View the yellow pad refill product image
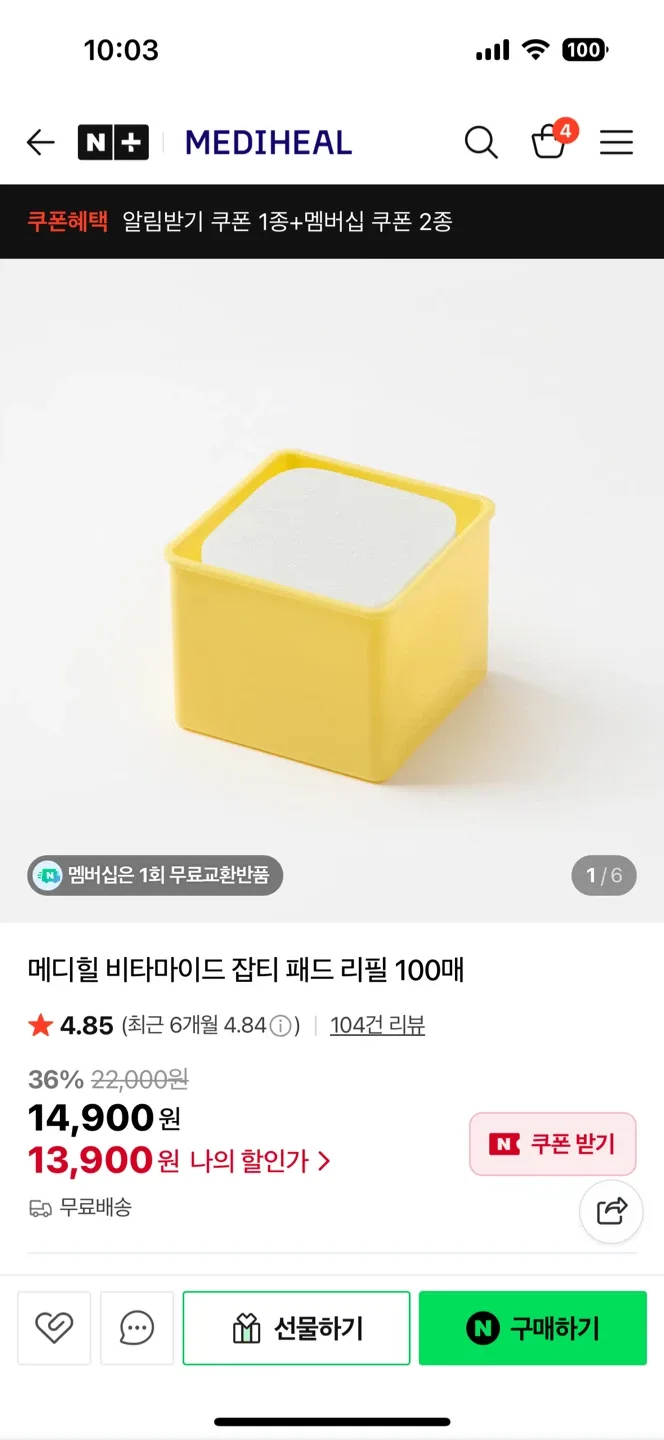 point(332,590)
